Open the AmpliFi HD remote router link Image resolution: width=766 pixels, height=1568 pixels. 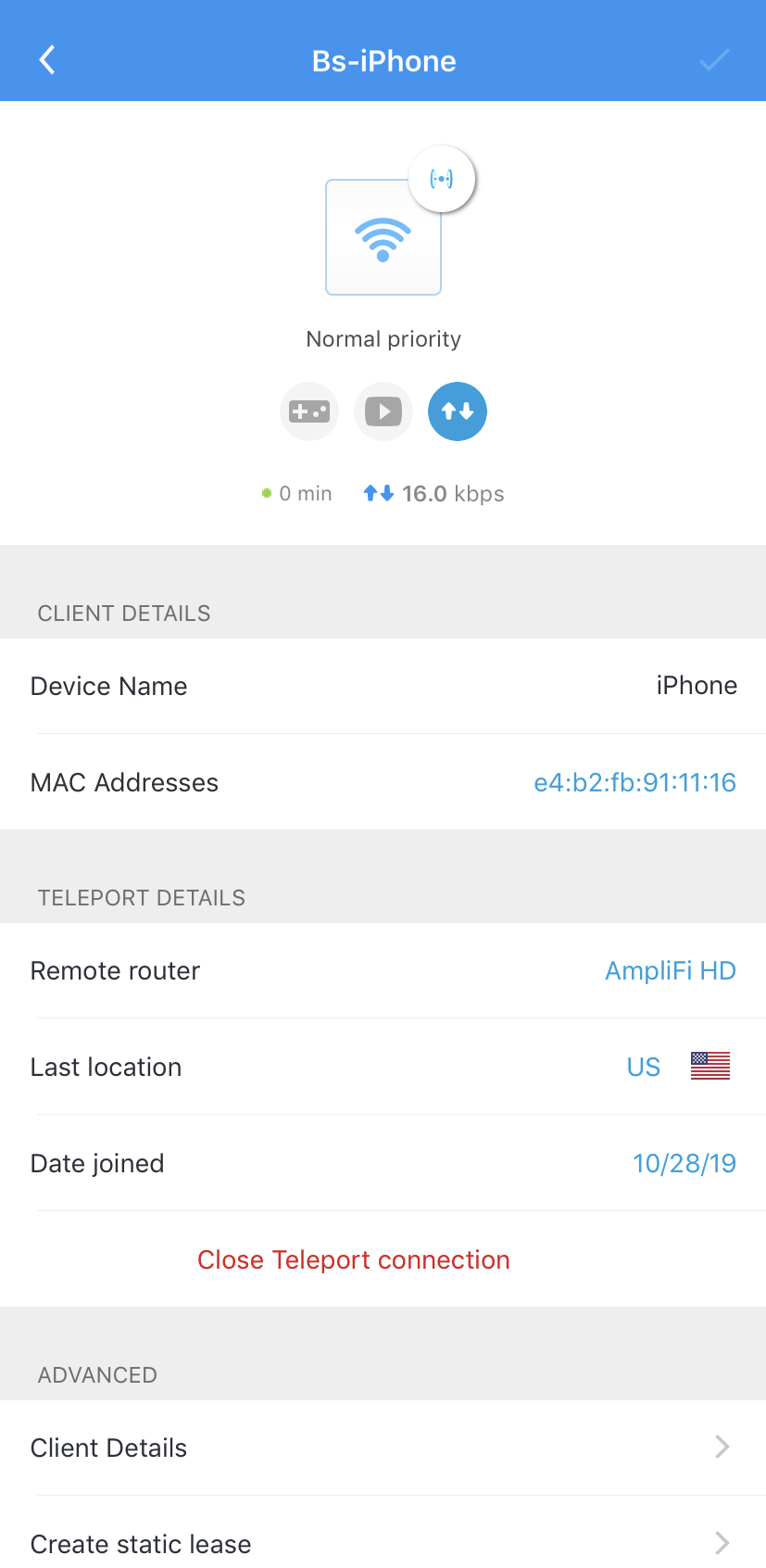[670, 970]
